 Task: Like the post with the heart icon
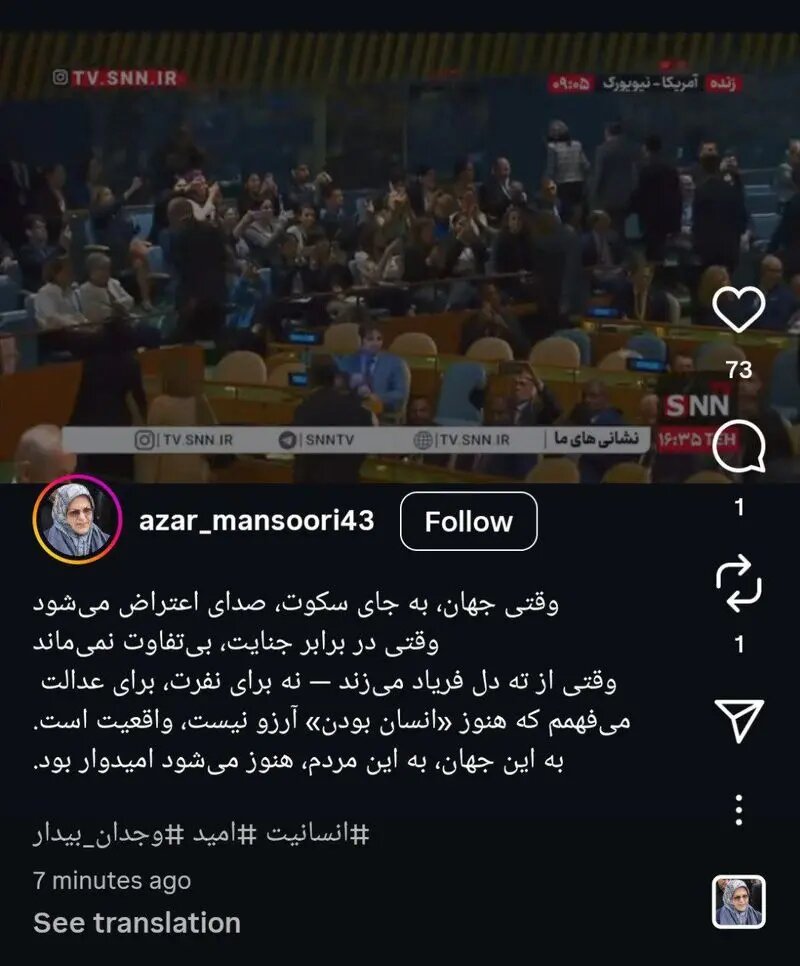(x=741, y=311)
